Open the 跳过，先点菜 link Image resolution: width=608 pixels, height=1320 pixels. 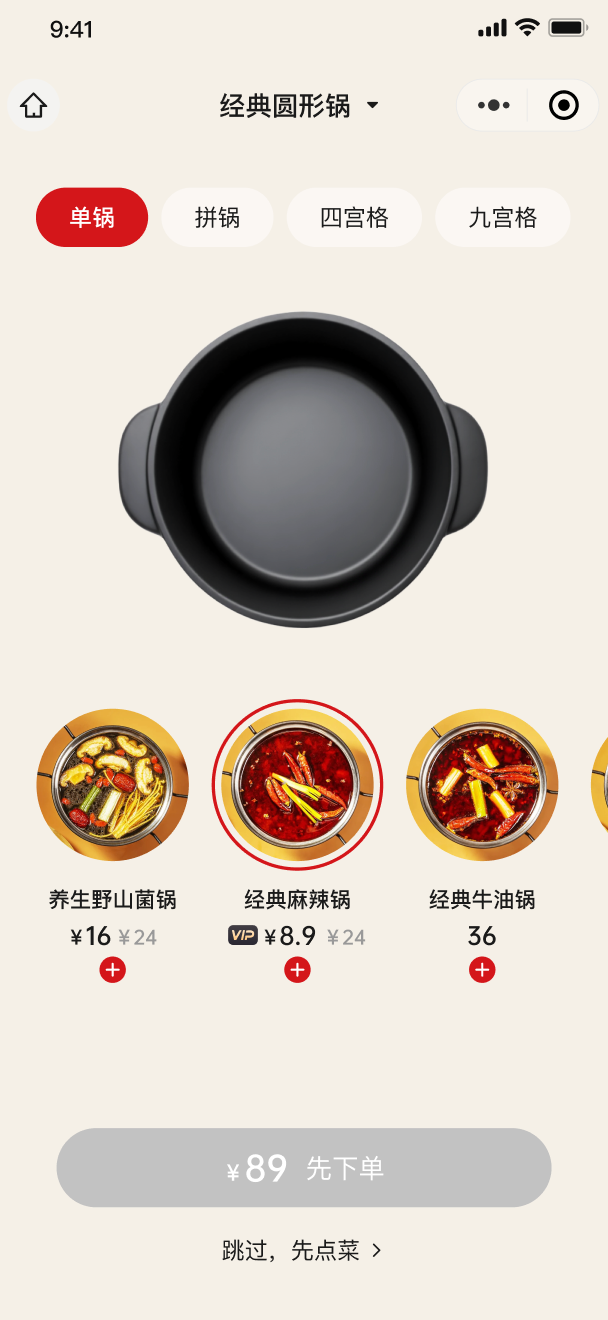pyautogui.click(x=302, y=1250)
